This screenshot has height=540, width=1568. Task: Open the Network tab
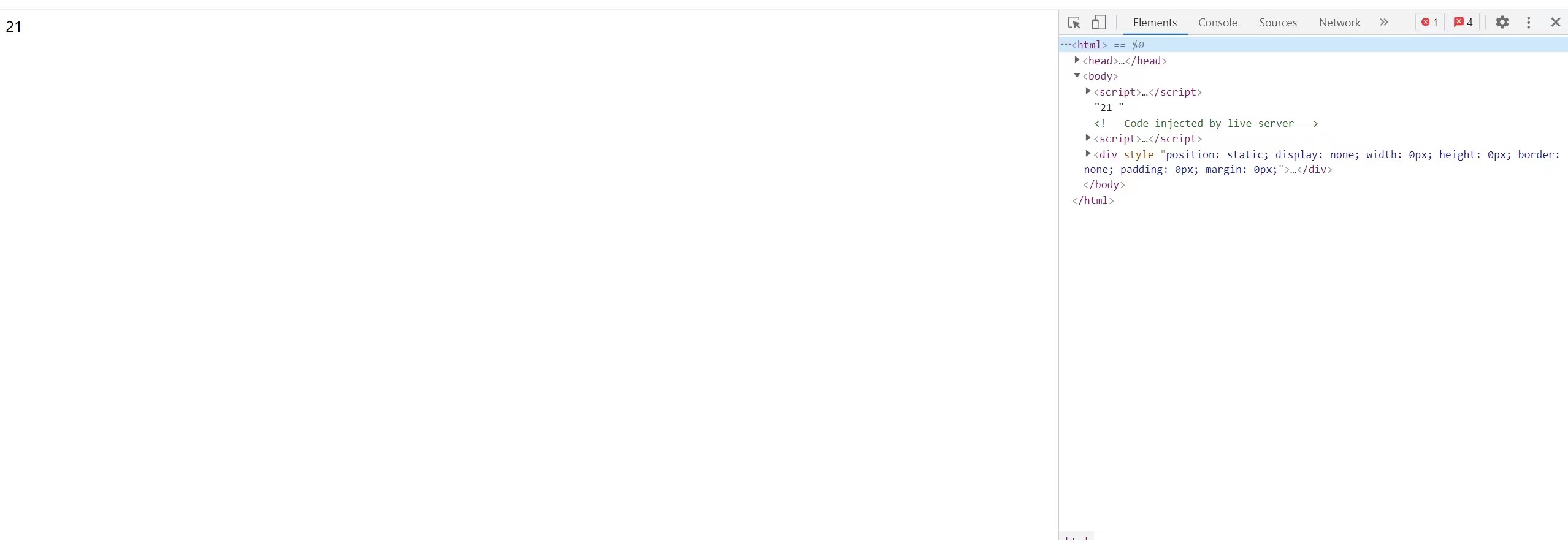(x=1339, y=23)
